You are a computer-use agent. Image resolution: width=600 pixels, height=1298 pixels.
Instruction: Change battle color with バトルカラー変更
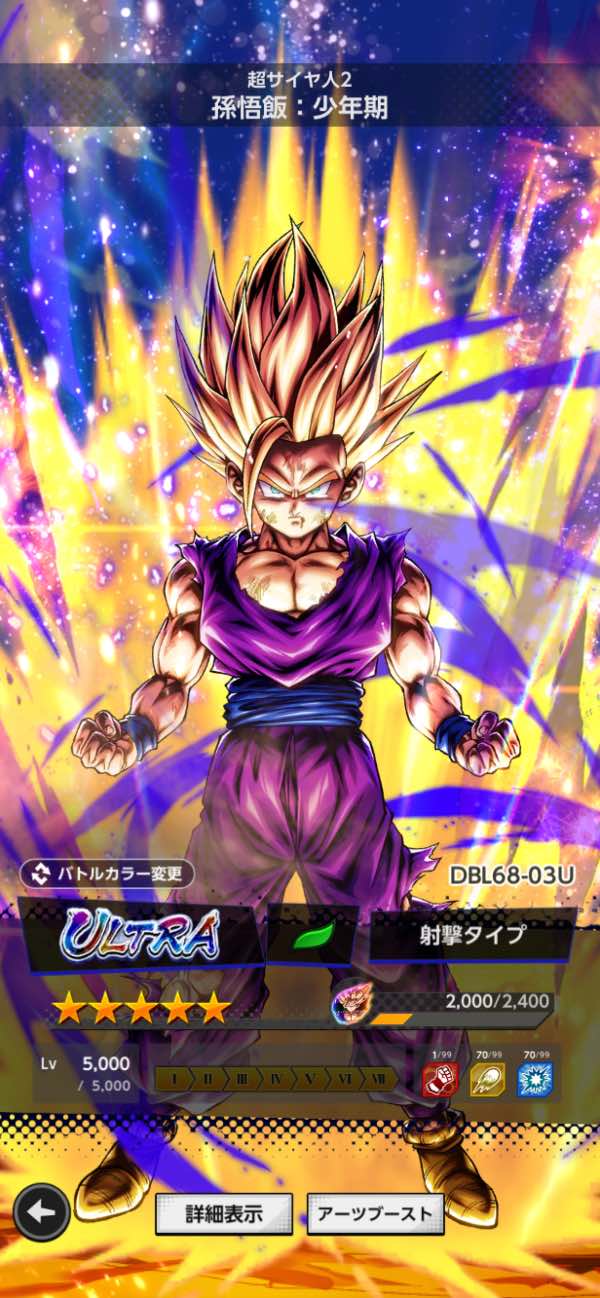(107, 873)
